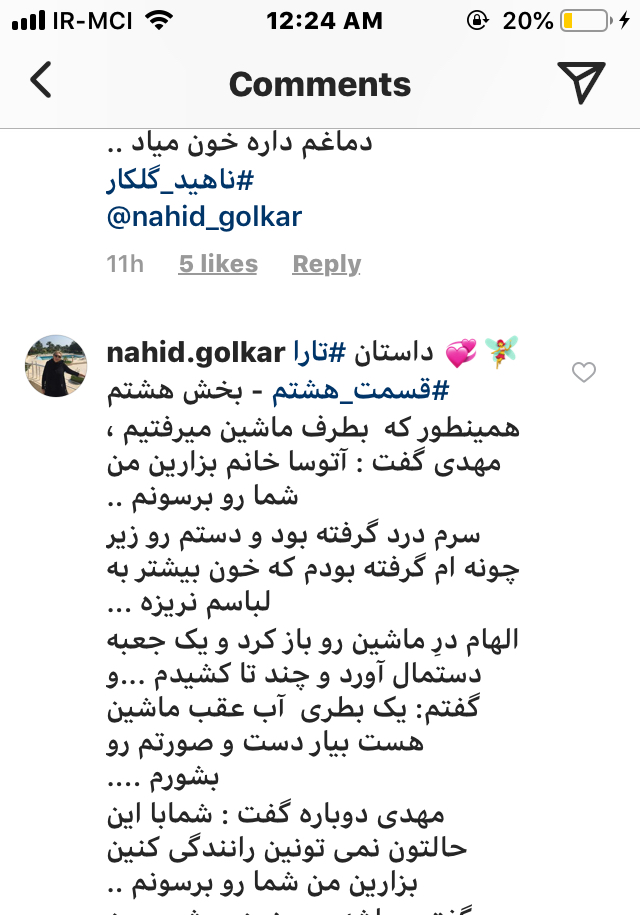Open the @nahid_golkar mention

(x=203, y=215)
